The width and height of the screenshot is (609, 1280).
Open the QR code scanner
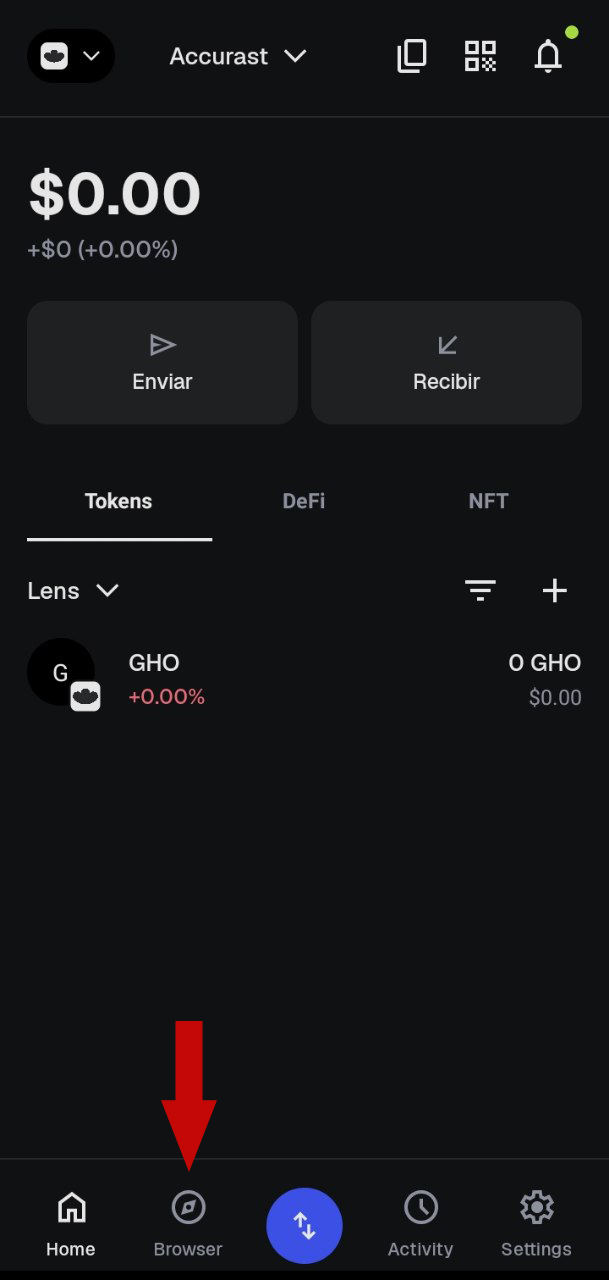click(480, 56)
